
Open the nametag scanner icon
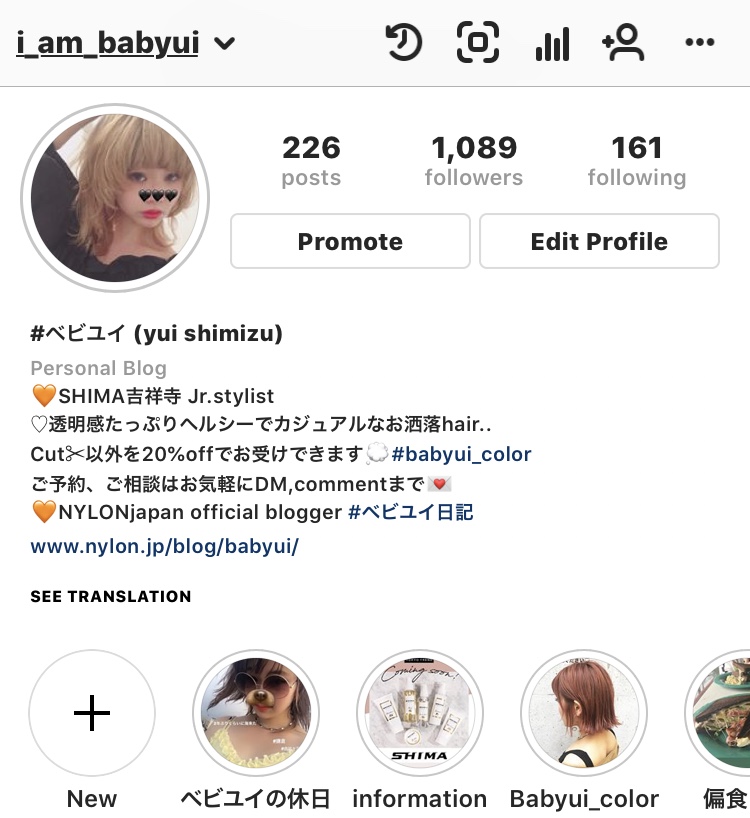(x=478, y=43)
